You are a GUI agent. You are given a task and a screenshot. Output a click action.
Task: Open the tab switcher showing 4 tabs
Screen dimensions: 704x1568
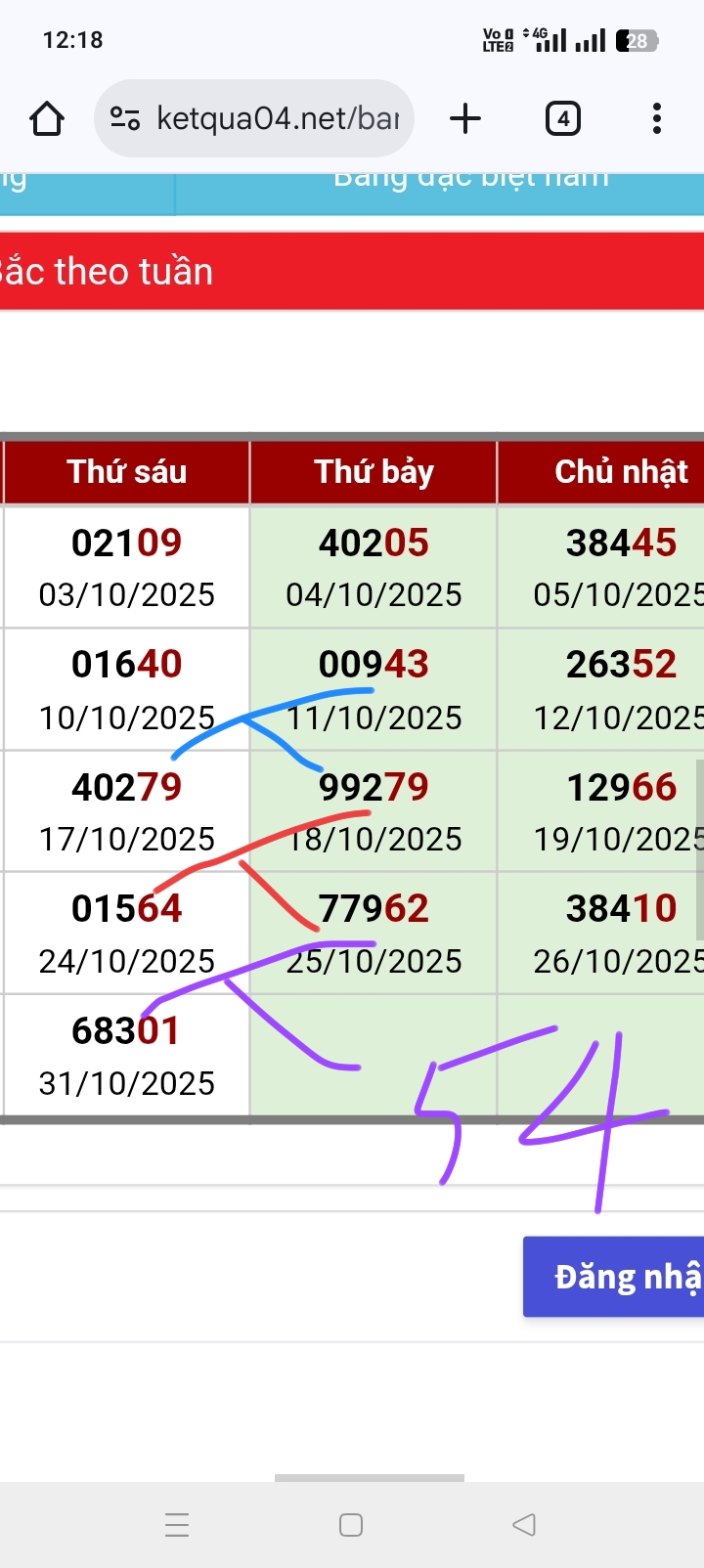562,119
